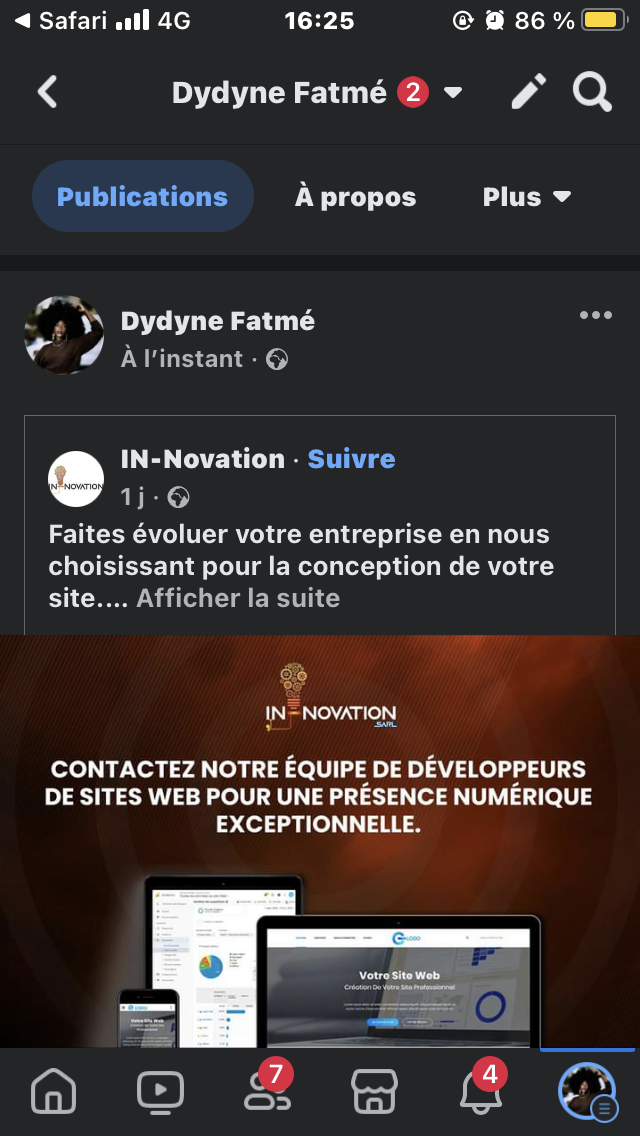Viewport: 640px width, 1136px height.
Task: Open the Friends tab with 7 alerts
Action: (x=267, y=1092)
